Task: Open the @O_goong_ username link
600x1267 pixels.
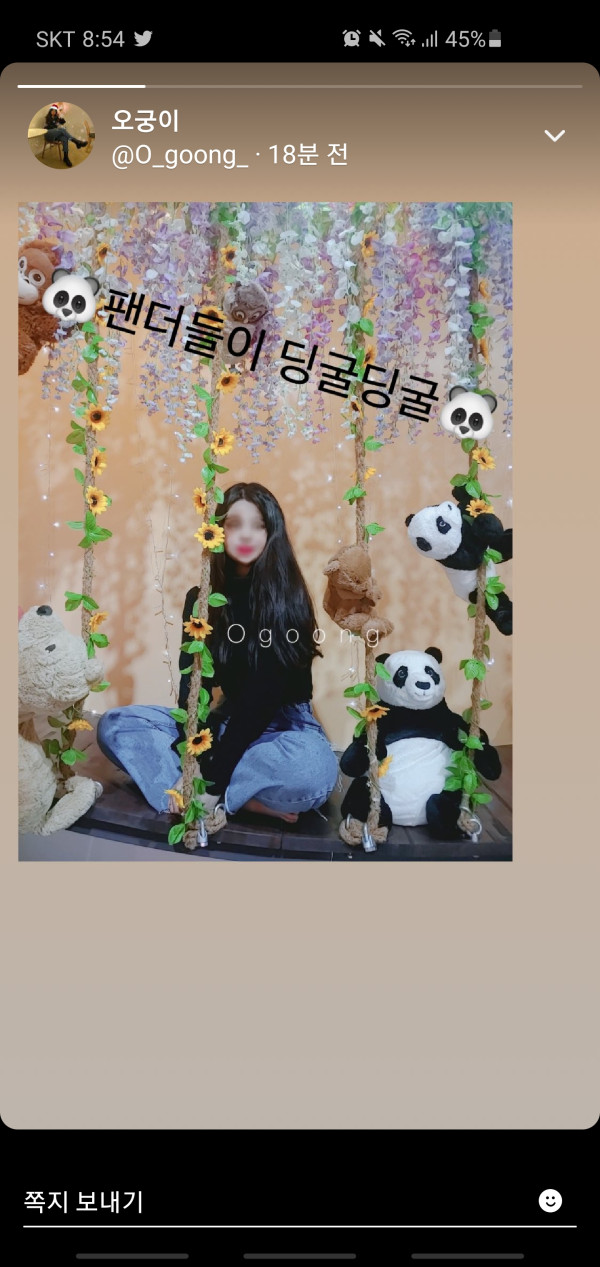Action: (x=180, y=155)
